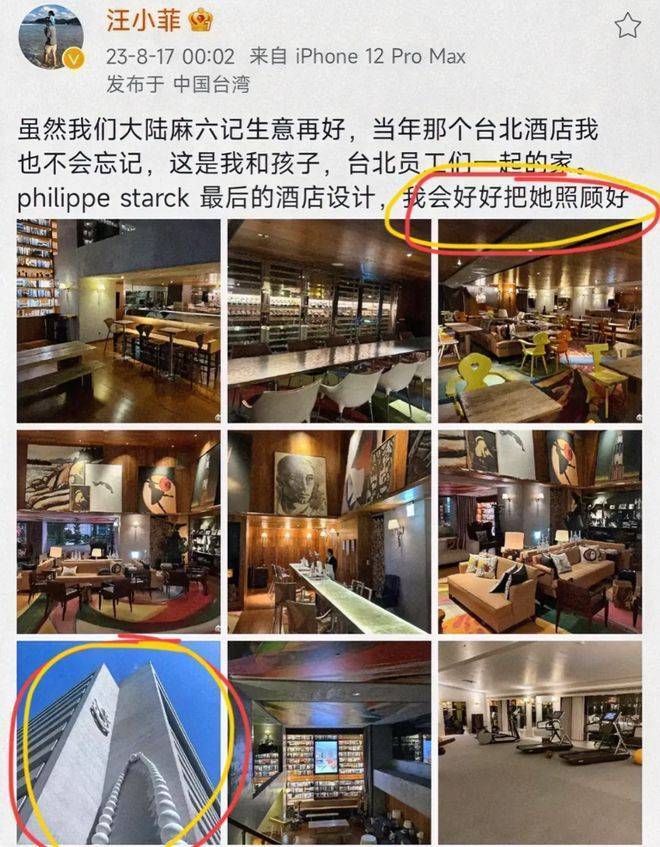
Task: Favorite this post with the star icon
Action: (x=627, y=26)
